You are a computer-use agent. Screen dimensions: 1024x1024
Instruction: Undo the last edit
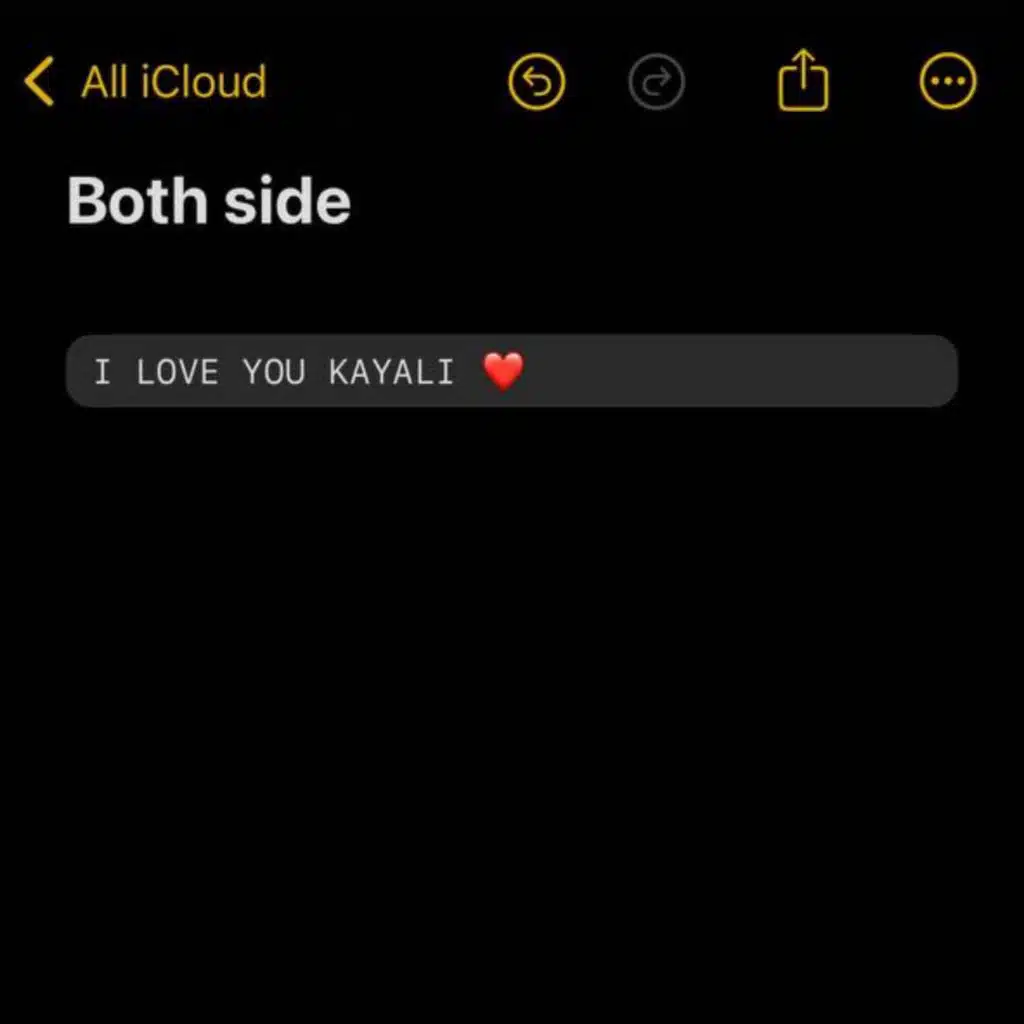[537, 82]
